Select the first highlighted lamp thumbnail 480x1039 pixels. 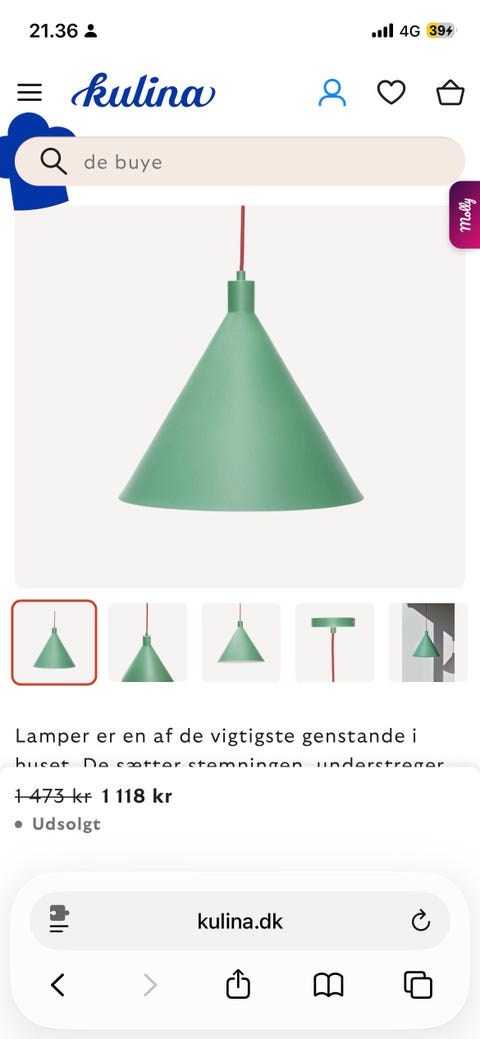54,642
